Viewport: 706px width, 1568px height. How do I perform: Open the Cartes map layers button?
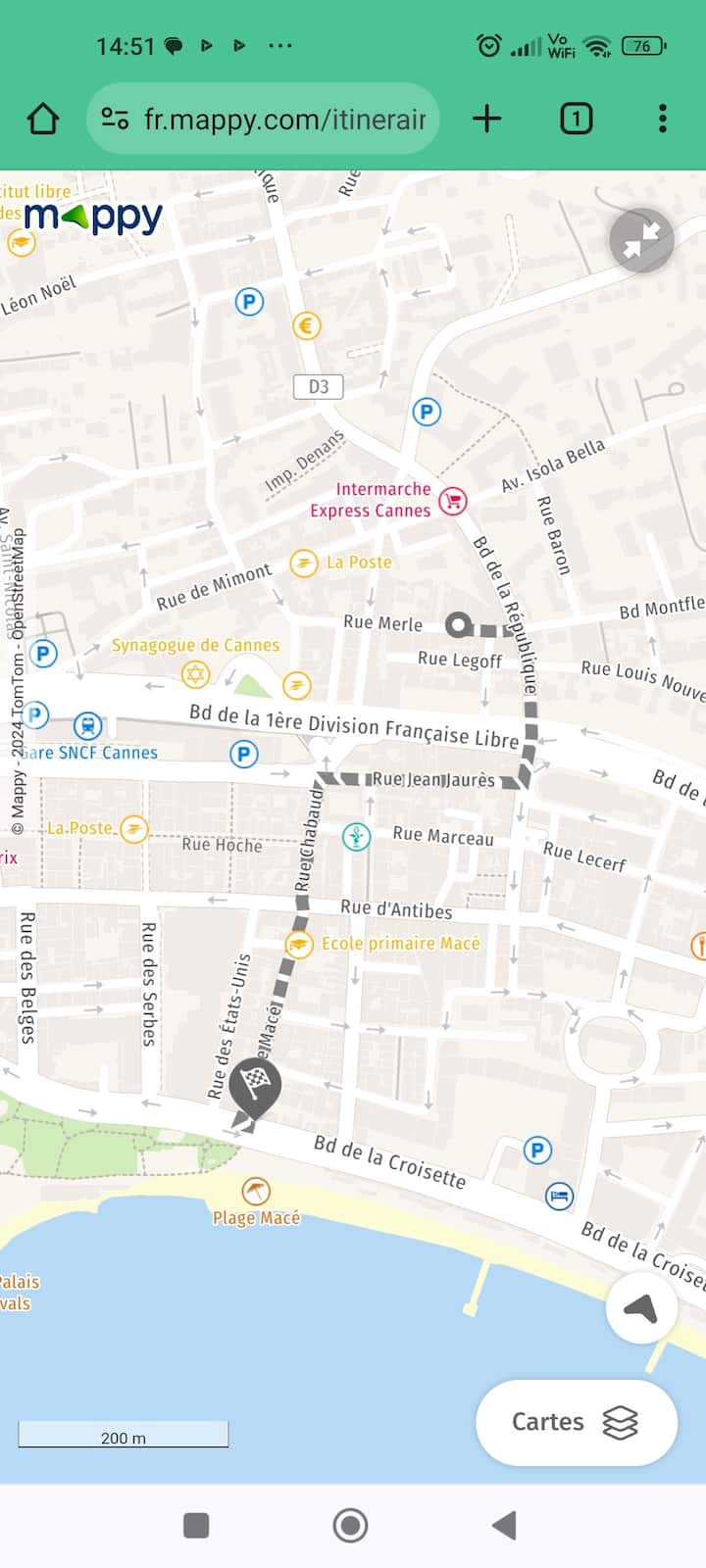[x=577, y=1422]
